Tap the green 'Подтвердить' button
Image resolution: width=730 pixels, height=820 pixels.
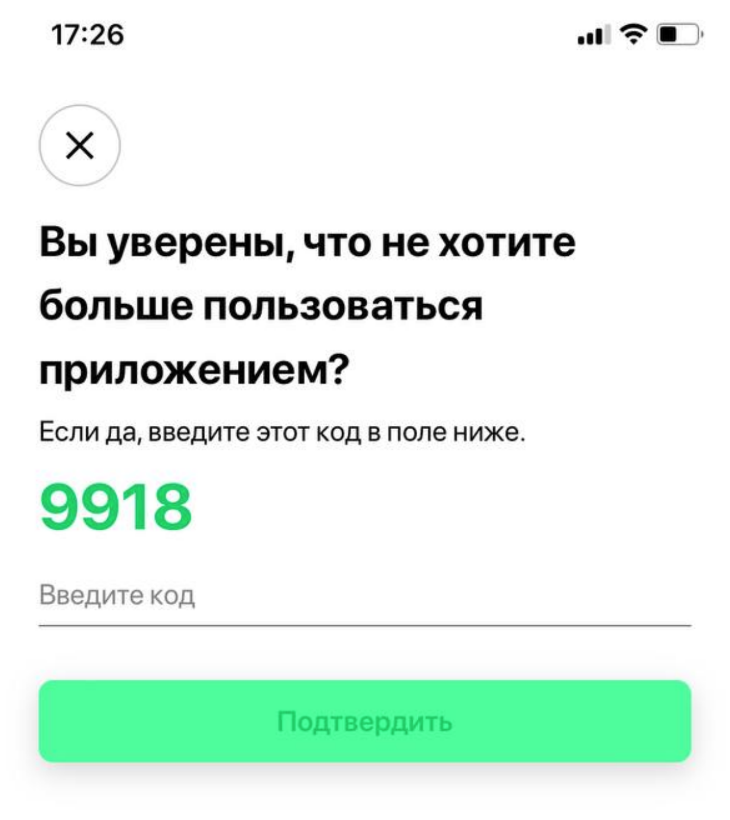point(364,721)
